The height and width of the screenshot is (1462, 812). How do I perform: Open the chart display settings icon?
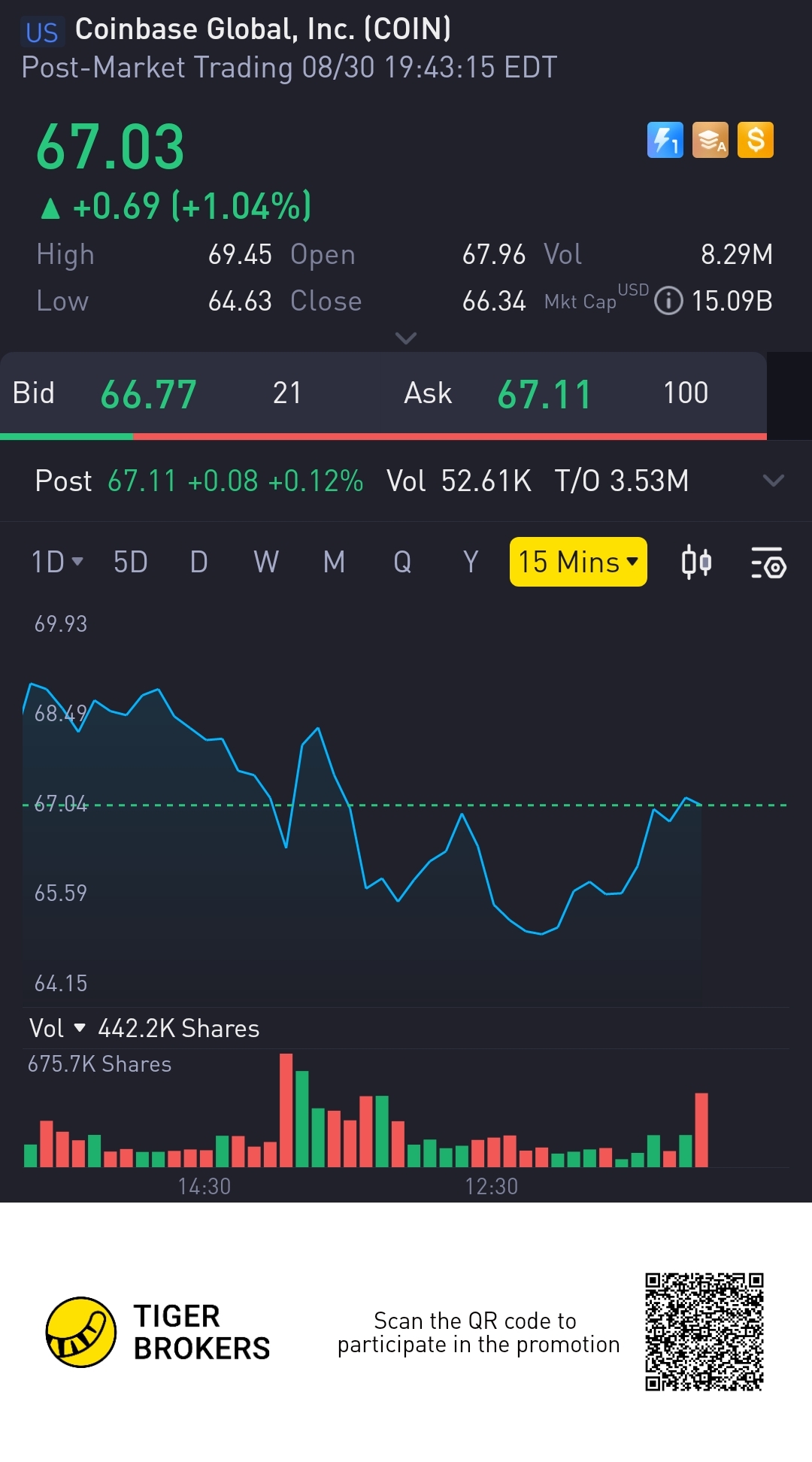(768, 563)
